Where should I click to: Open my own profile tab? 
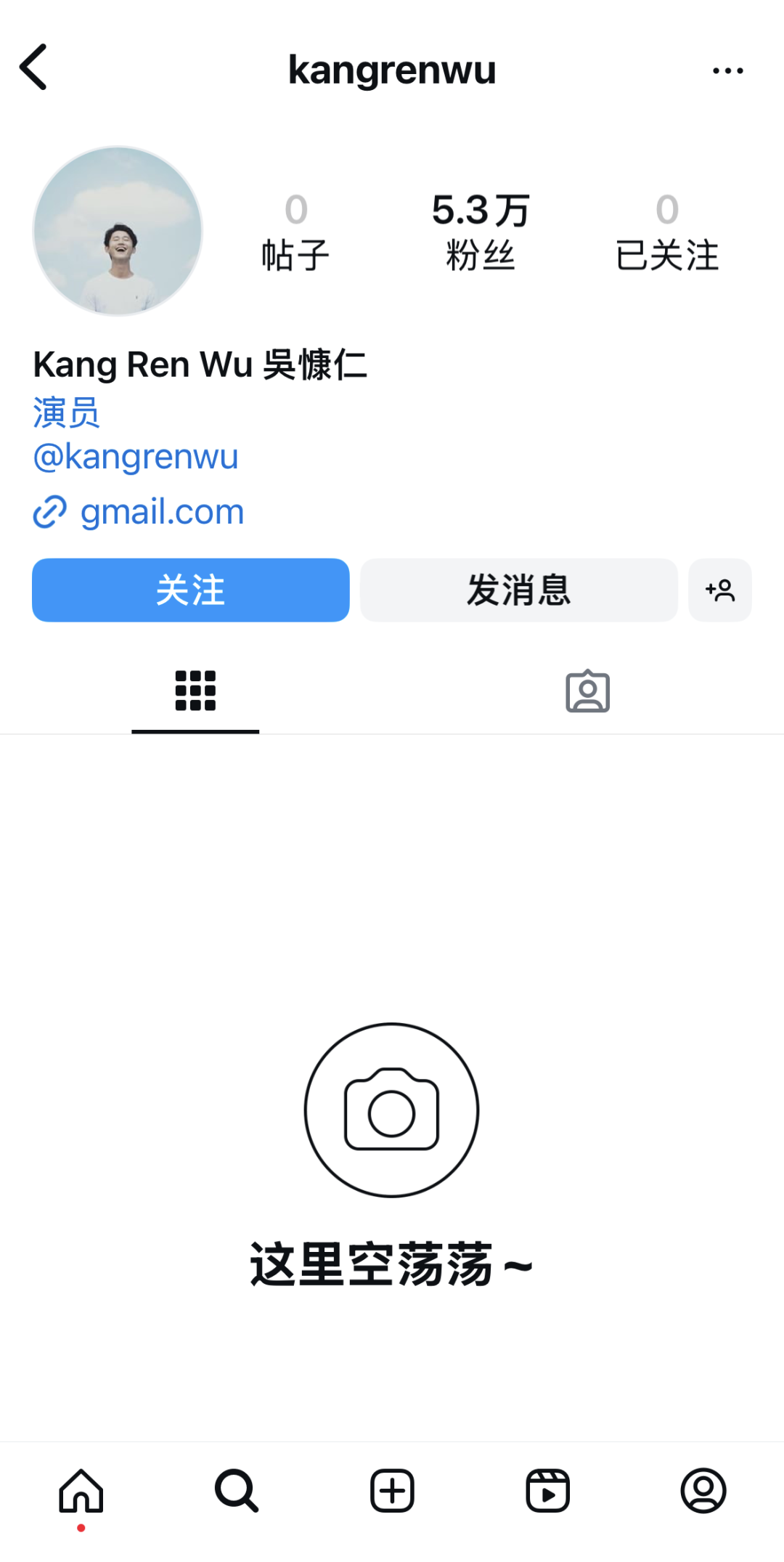(703, 1491)
